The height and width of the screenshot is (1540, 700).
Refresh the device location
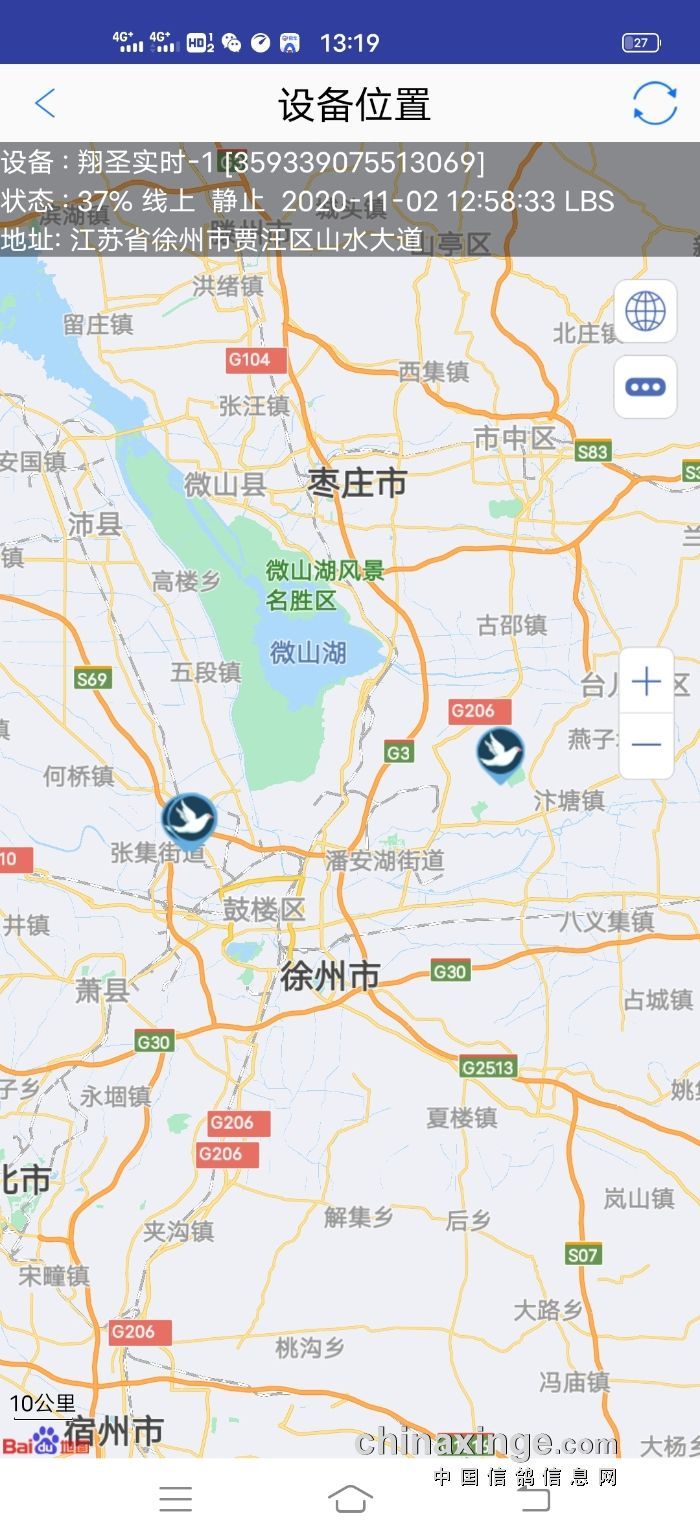655,103
